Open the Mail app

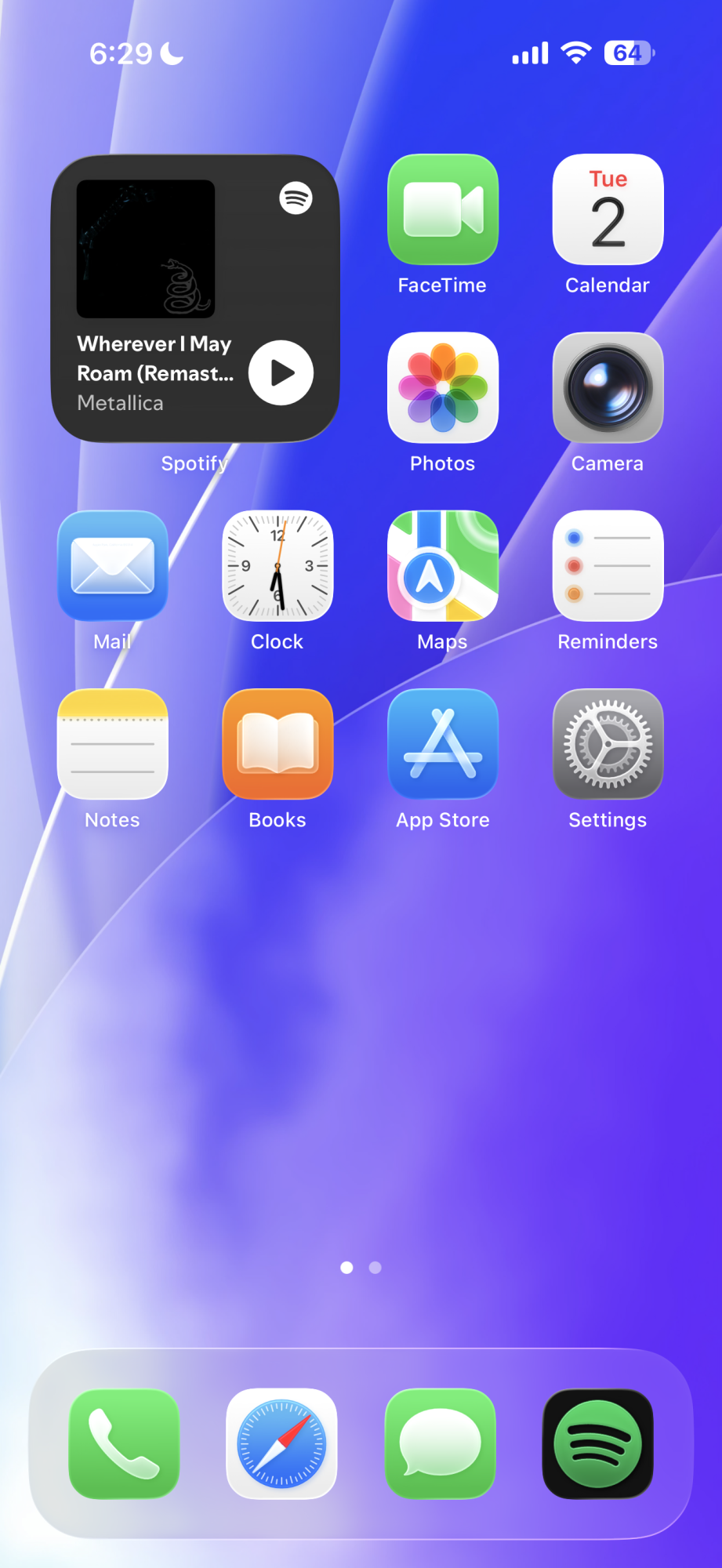(113, 566)
